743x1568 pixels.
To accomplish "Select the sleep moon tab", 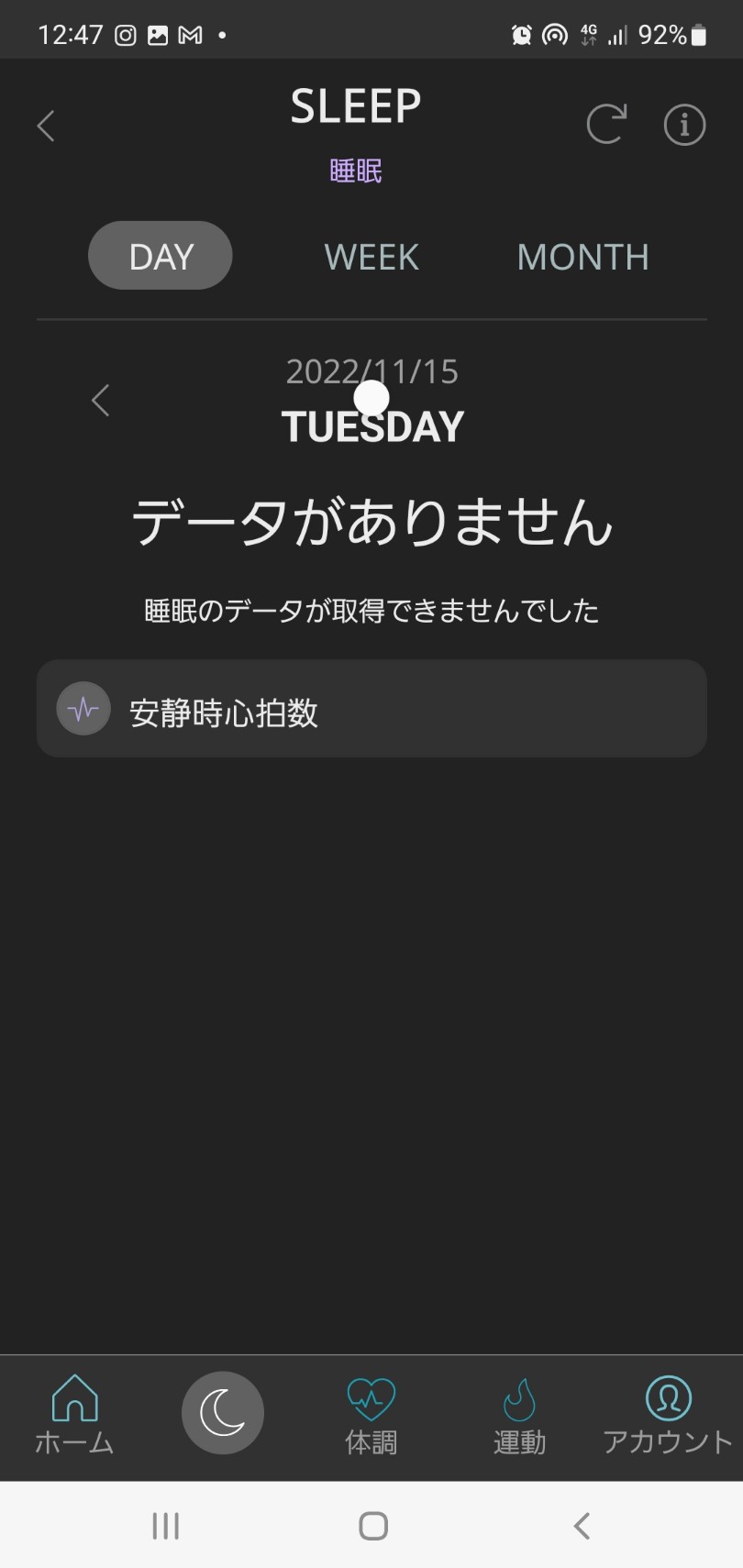I will click(x=223, y=1413).
